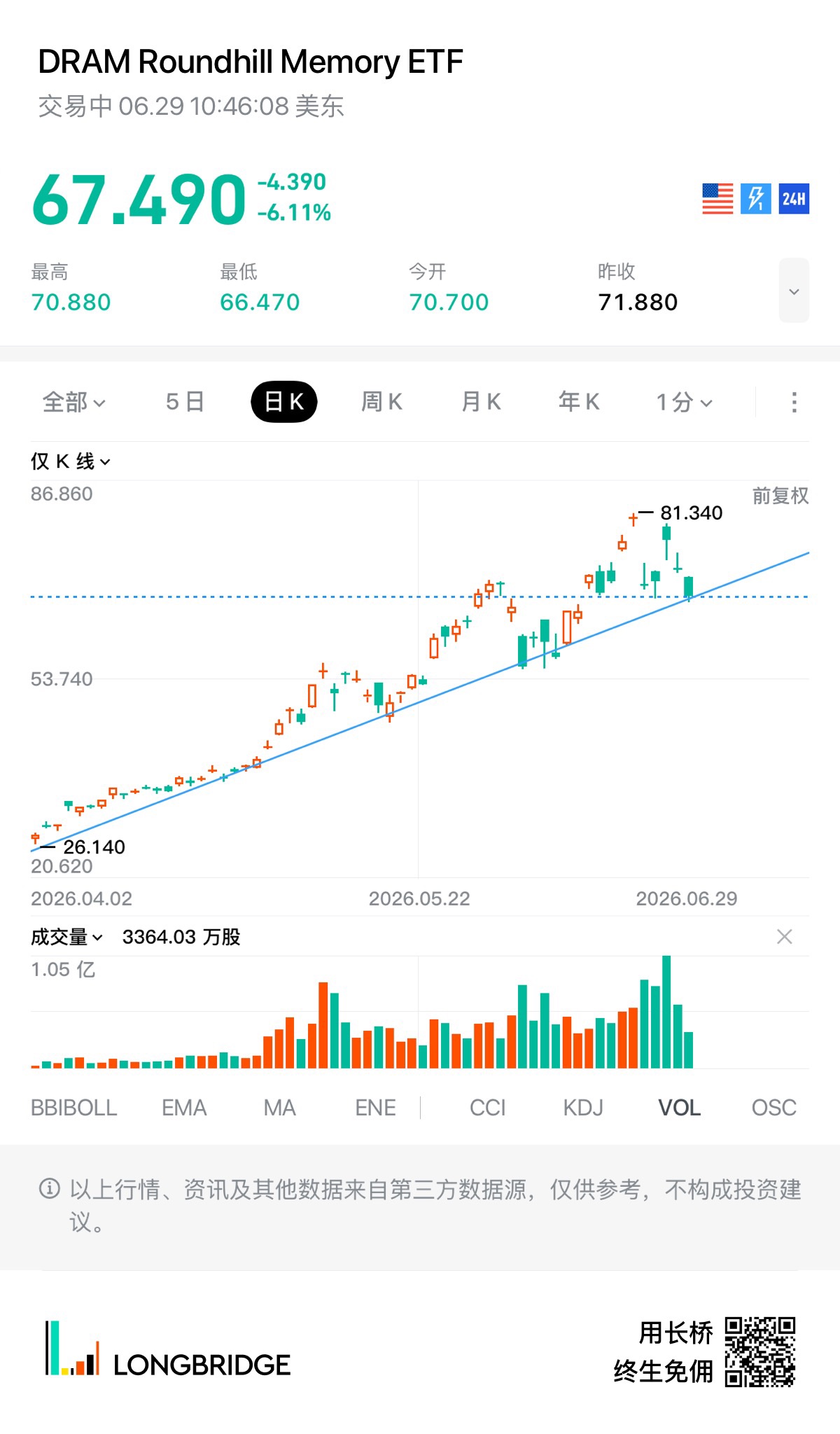Choose the CCI sub-indicator
The image size is (840, 1434).
(487, 1108)
